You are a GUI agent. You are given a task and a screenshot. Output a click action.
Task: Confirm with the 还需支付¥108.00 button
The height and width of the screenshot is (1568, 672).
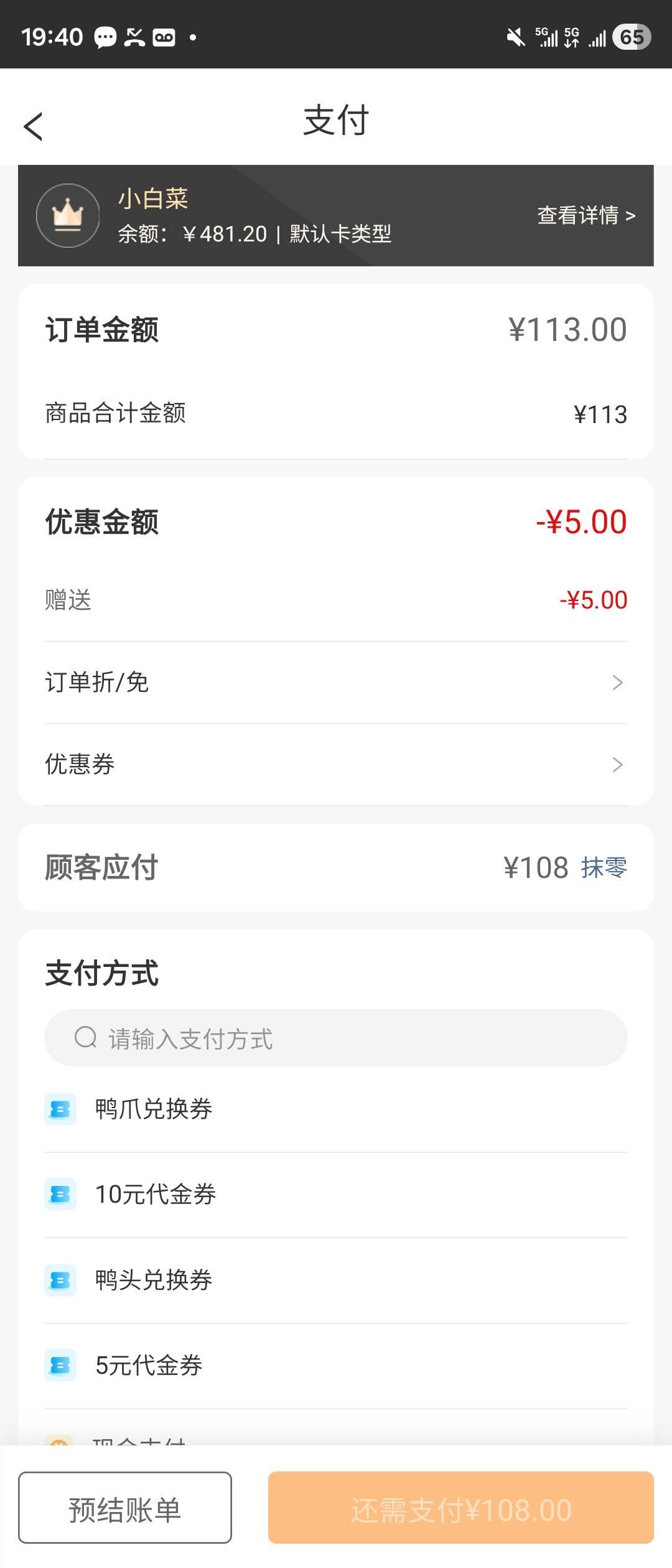click(460, 1507)
